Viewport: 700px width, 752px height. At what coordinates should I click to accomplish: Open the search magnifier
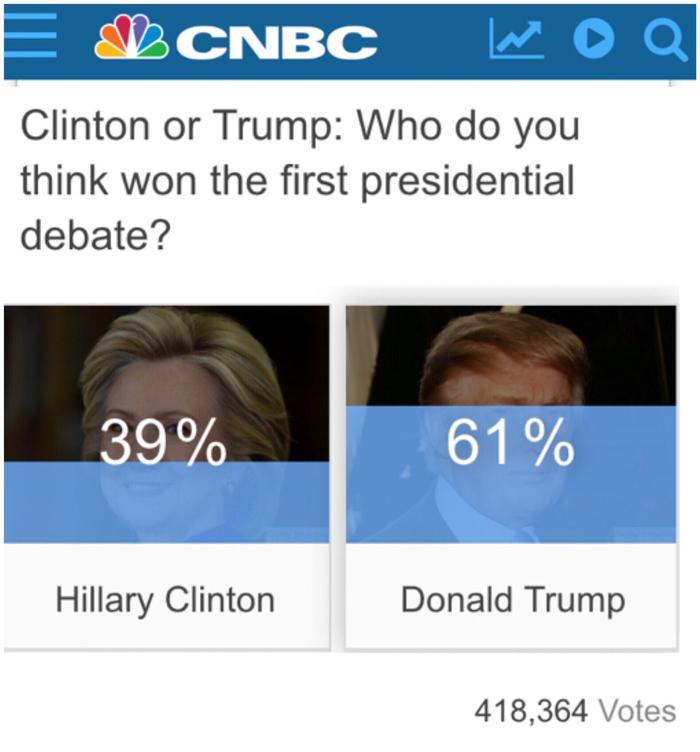pos(662,40)
